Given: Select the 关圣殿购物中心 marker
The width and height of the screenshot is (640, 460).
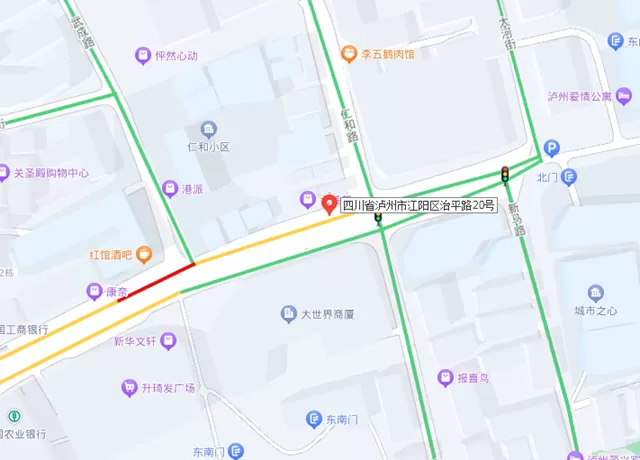Looking at the screenshot, I should 4,172.
